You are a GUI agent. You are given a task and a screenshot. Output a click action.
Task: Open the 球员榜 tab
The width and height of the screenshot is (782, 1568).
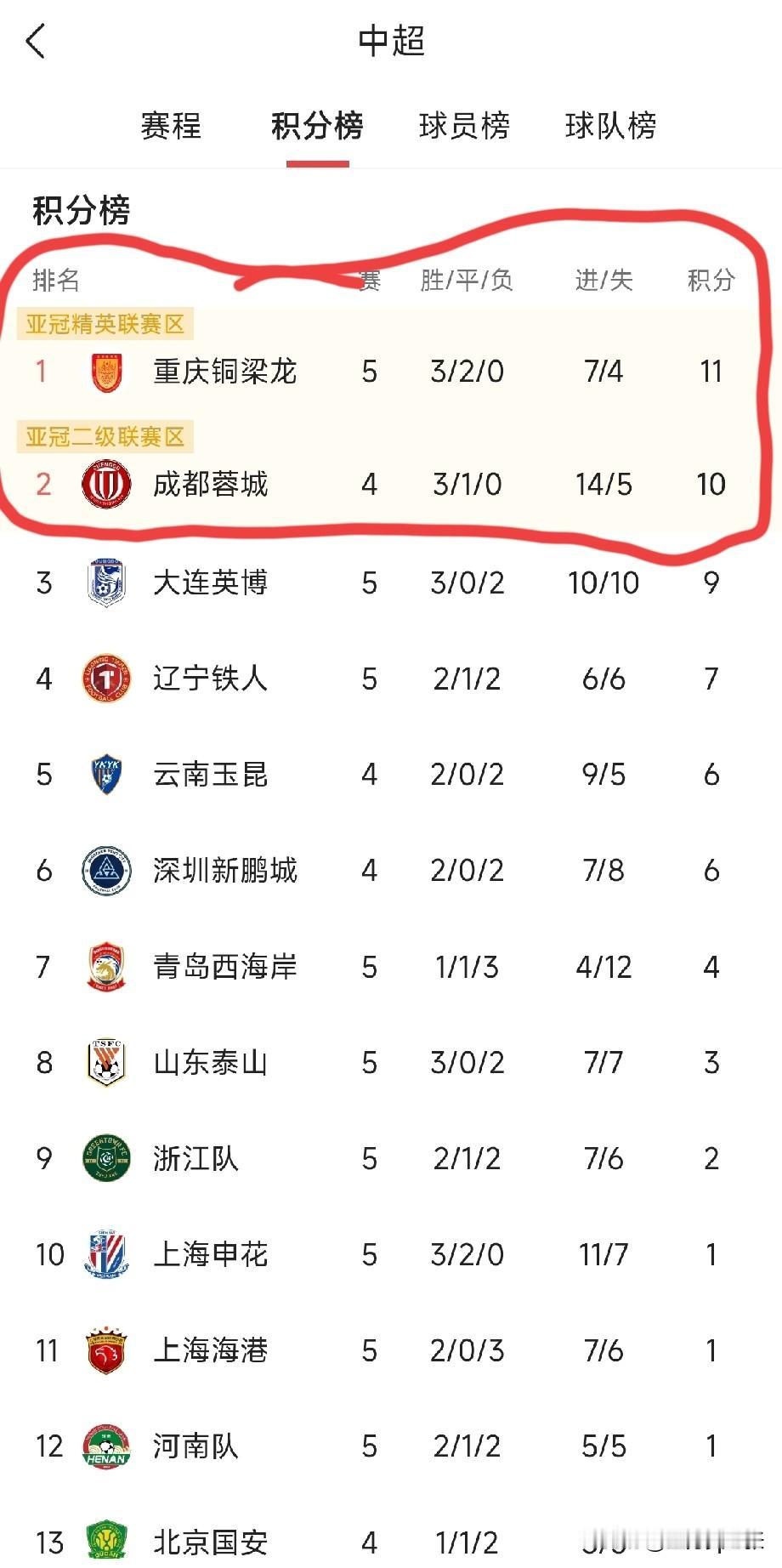coord(464,126)
